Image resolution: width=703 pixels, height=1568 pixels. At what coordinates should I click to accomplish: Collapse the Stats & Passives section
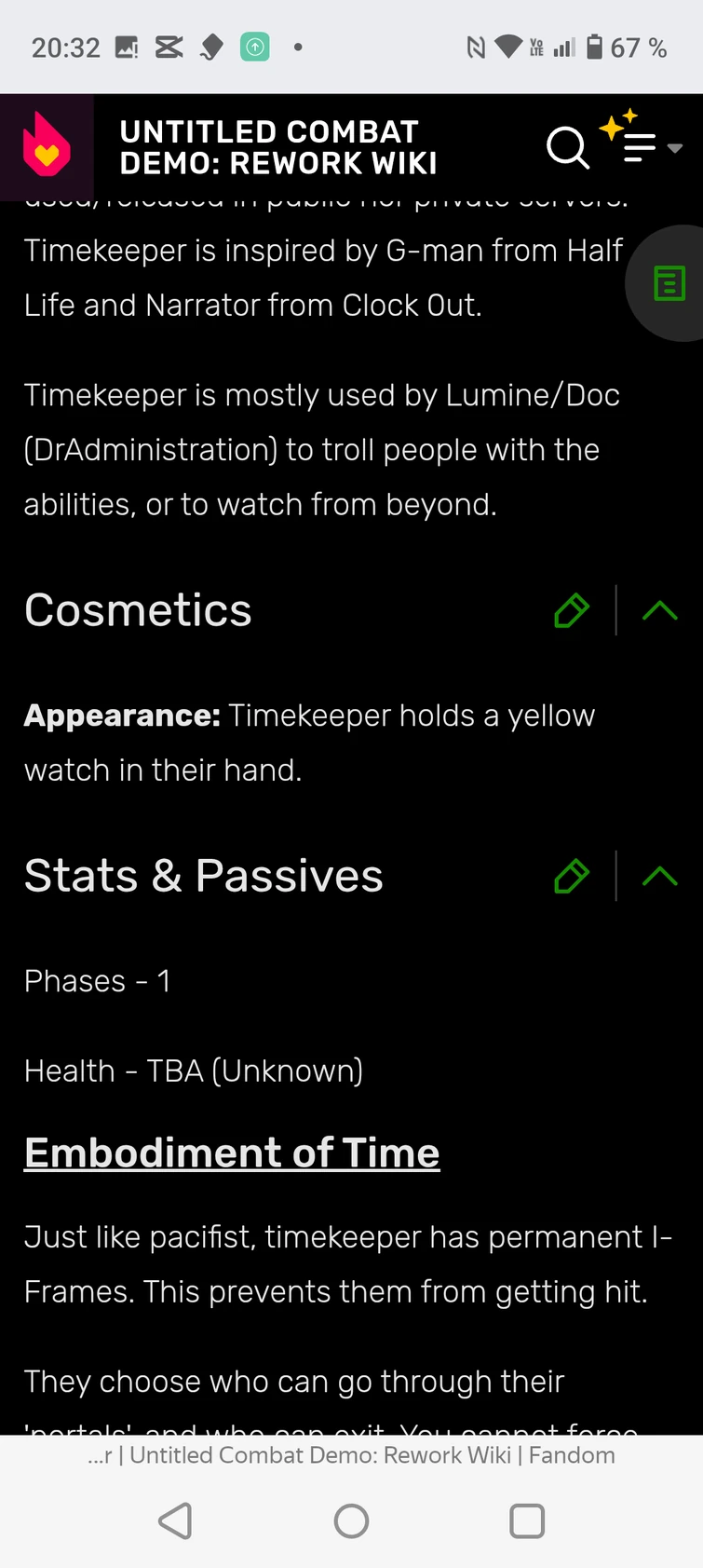click(660, 877)
